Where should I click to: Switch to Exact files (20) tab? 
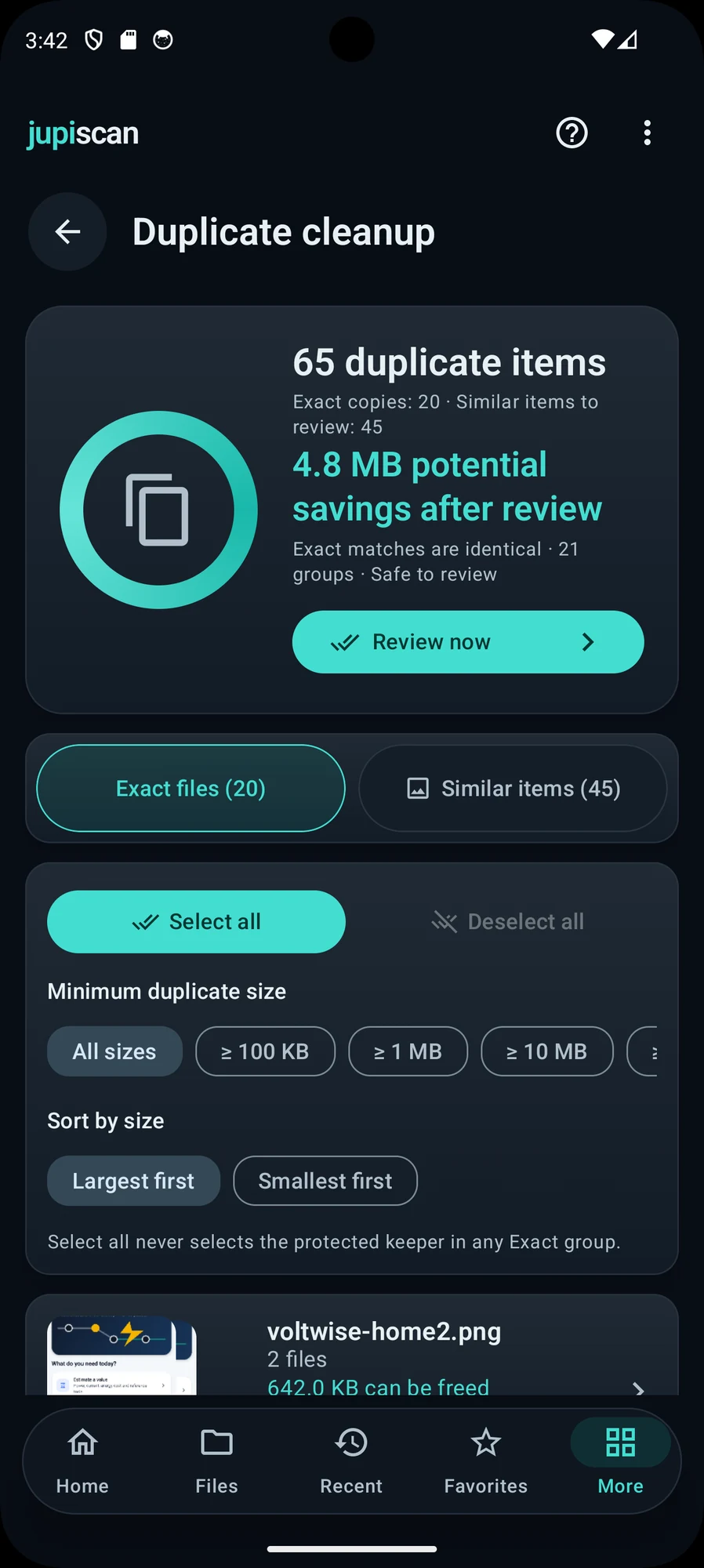[x=191, y=788]
